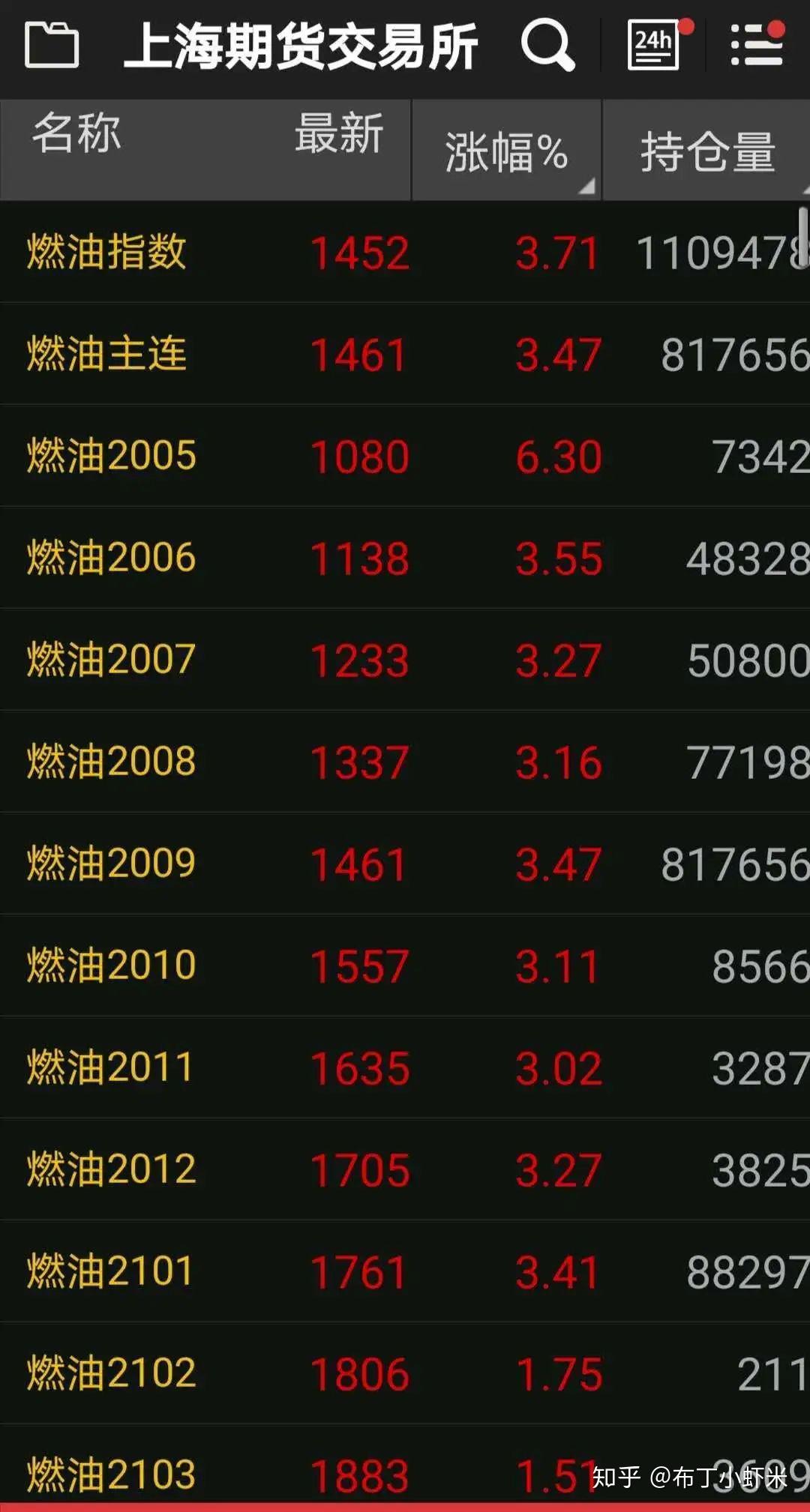
Task: Open the search magnifier icon
Action: [x=547, y=46]
